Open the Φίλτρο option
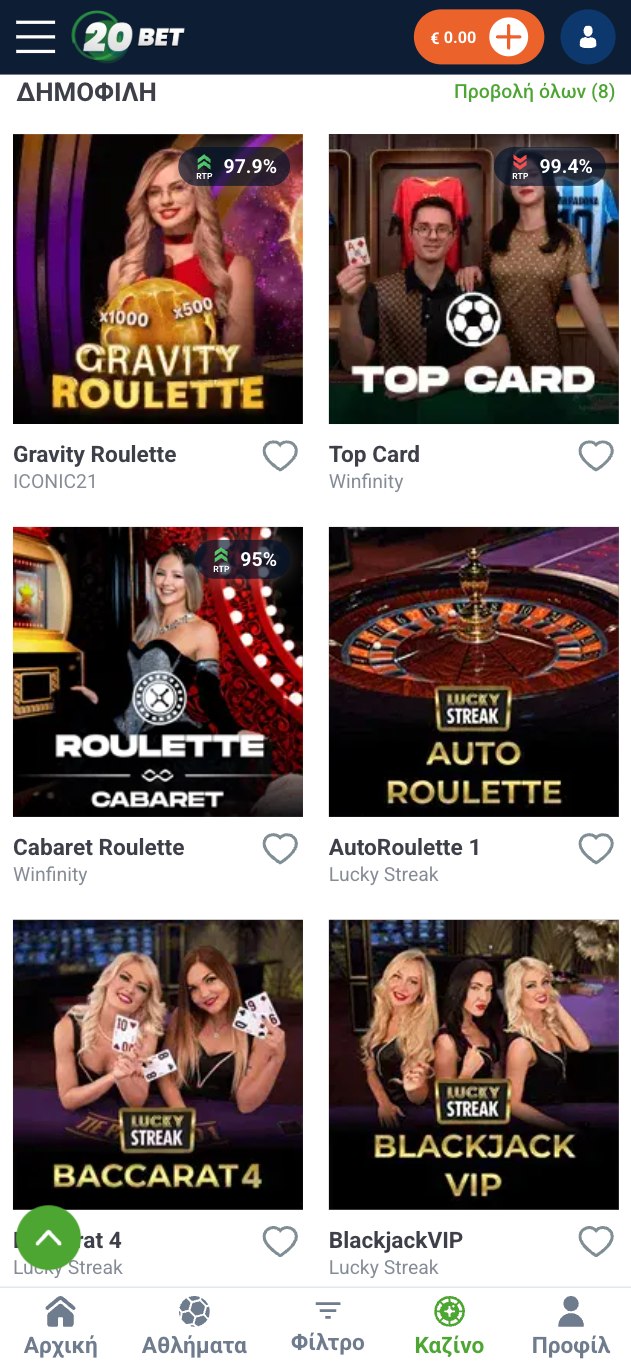 (327, 1326)
